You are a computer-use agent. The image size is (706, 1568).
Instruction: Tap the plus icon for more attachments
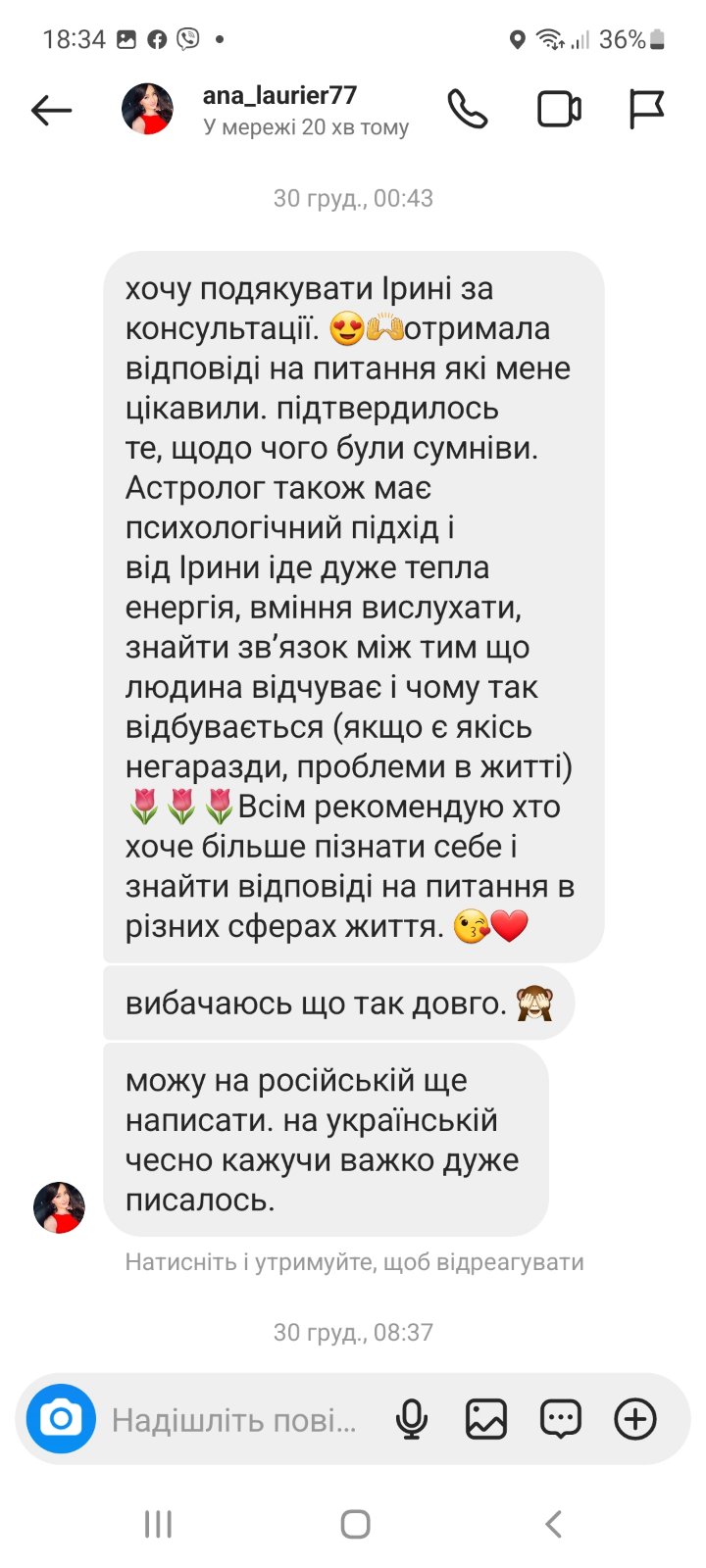coord(637,1417)
